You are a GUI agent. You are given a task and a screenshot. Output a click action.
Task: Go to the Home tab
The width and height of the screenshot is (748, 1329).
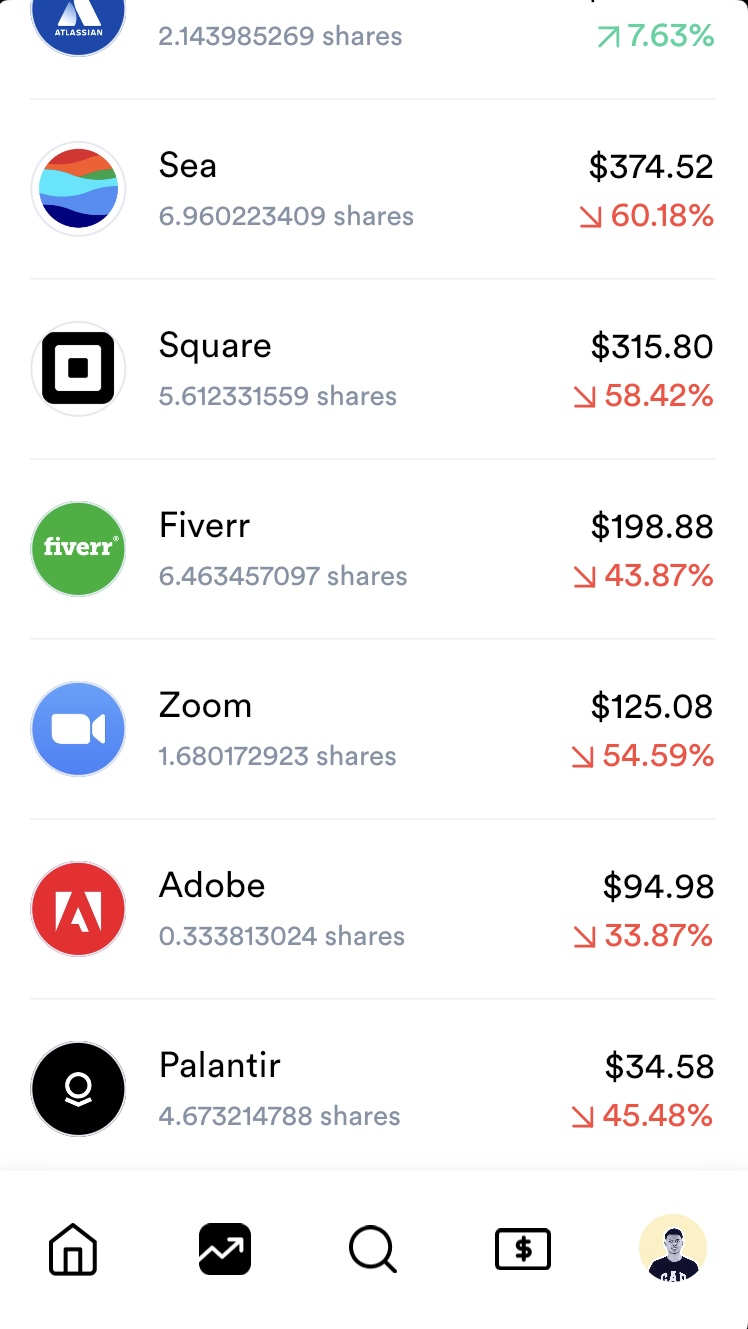tap(74, 1249)
